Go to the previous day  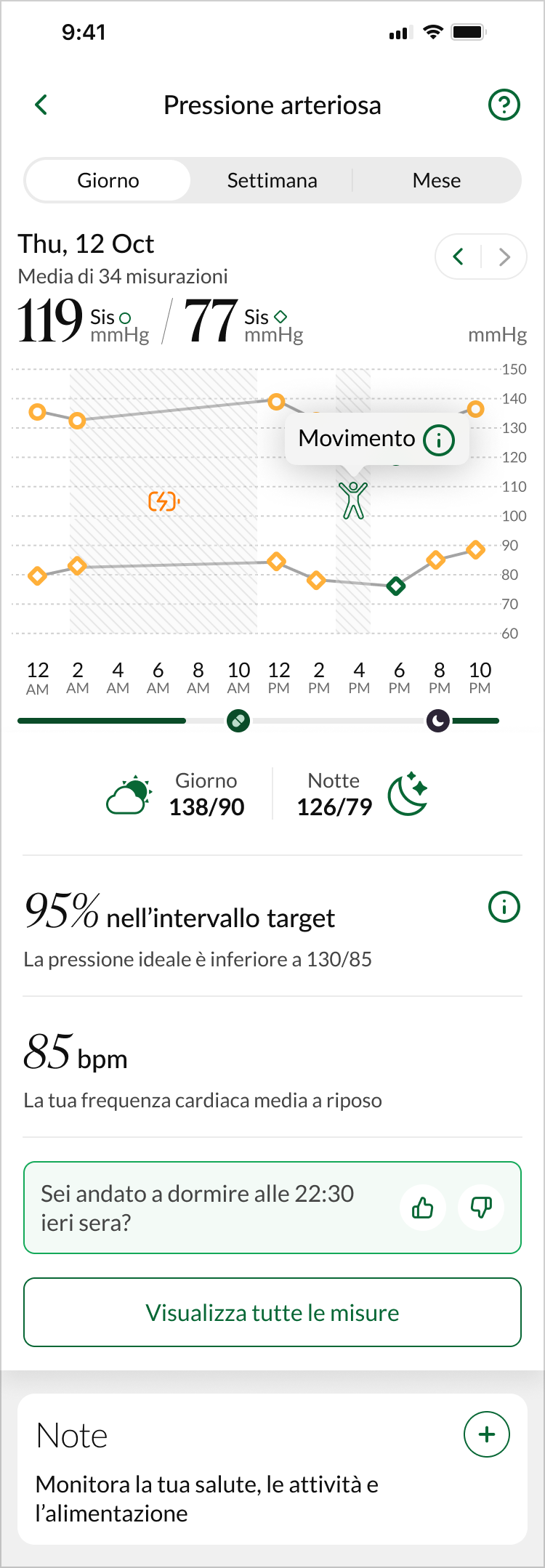(459, 256)
